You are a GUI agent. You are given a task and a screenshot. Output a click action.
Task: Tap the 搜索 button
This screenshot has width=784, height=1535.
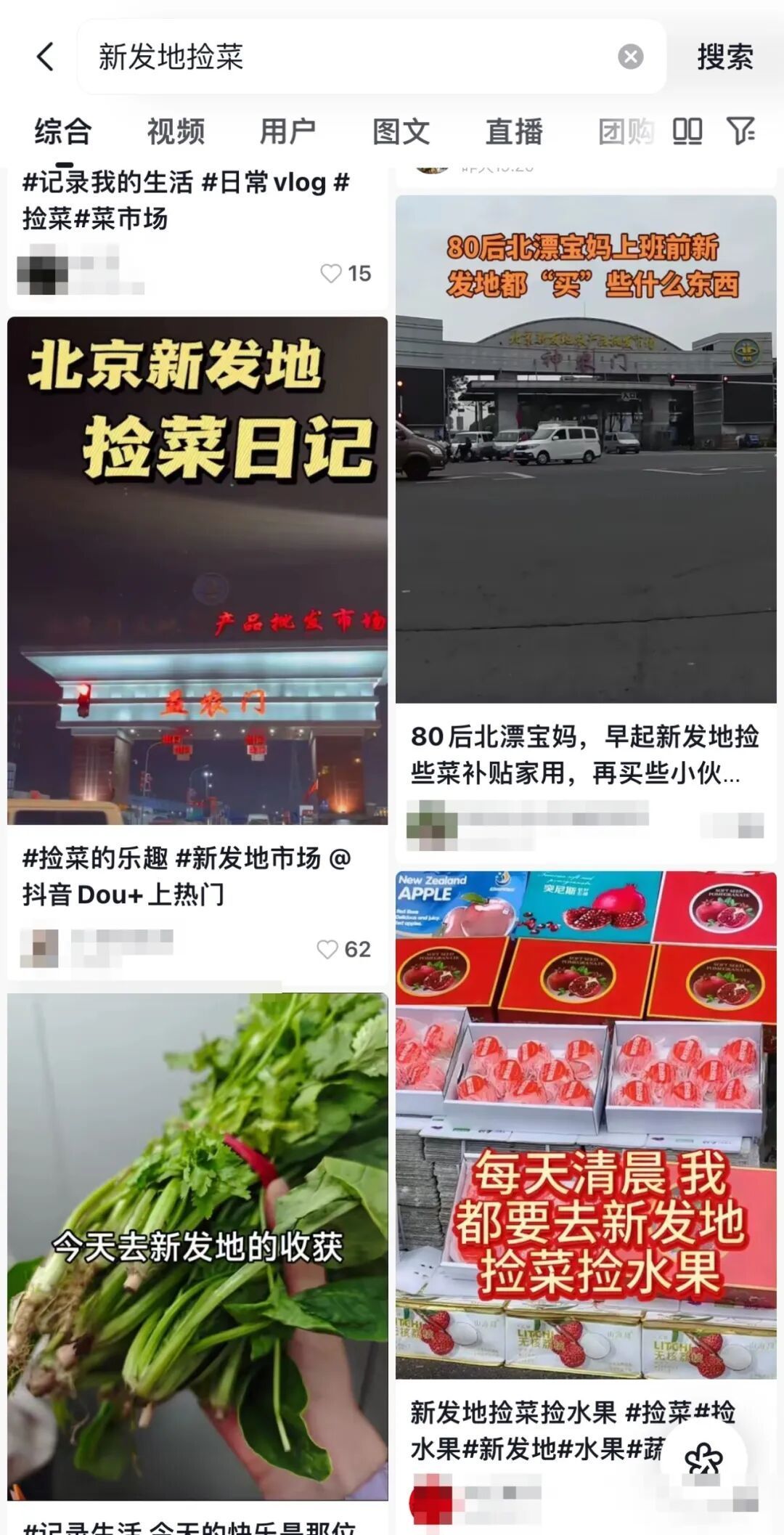click(x=724, y=57)
